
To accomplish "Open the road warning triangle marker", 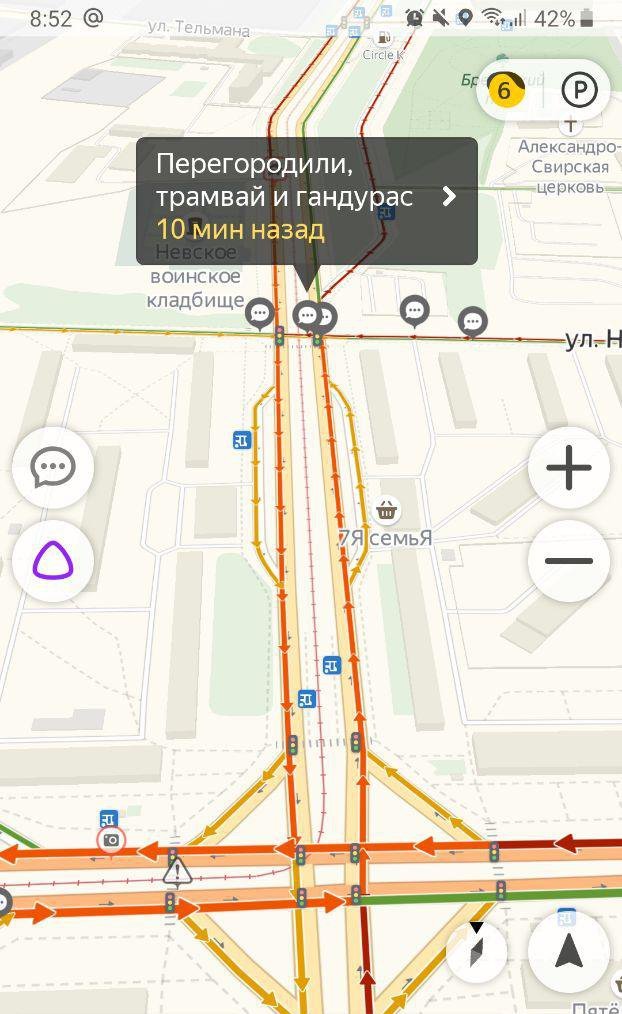I will 177,870.
